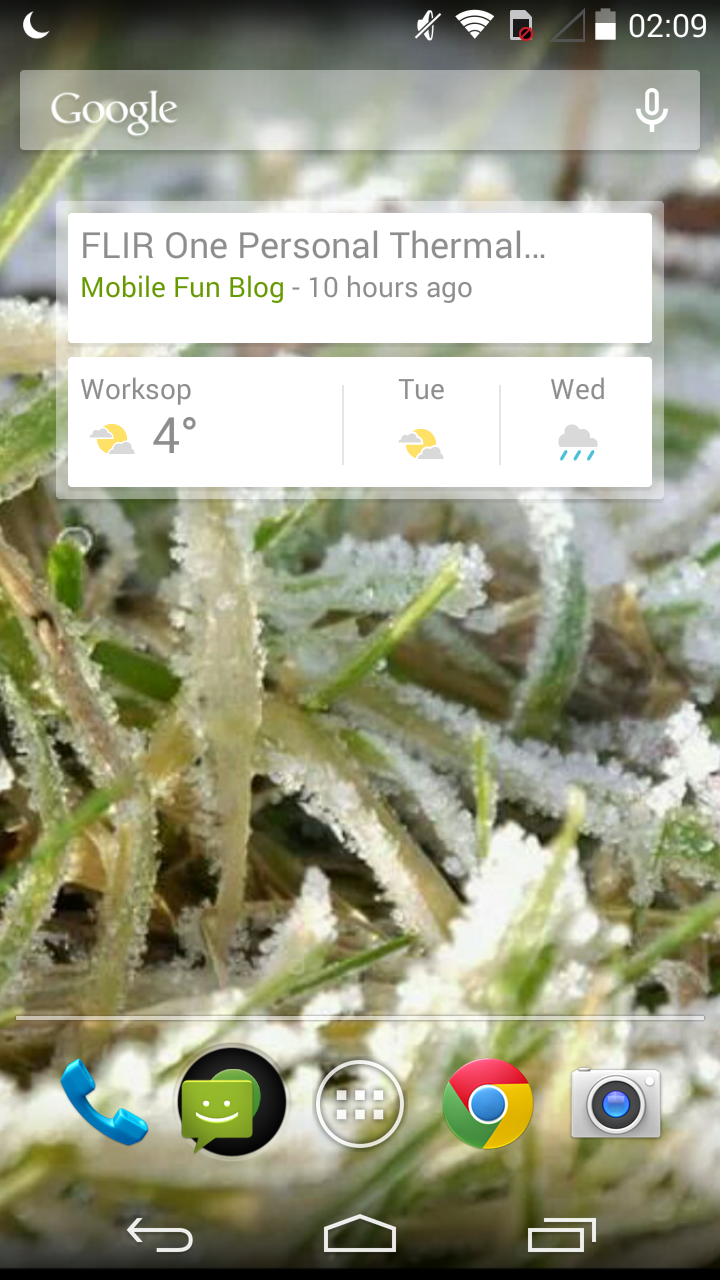Open the recent apps overview

(561, 1236)
